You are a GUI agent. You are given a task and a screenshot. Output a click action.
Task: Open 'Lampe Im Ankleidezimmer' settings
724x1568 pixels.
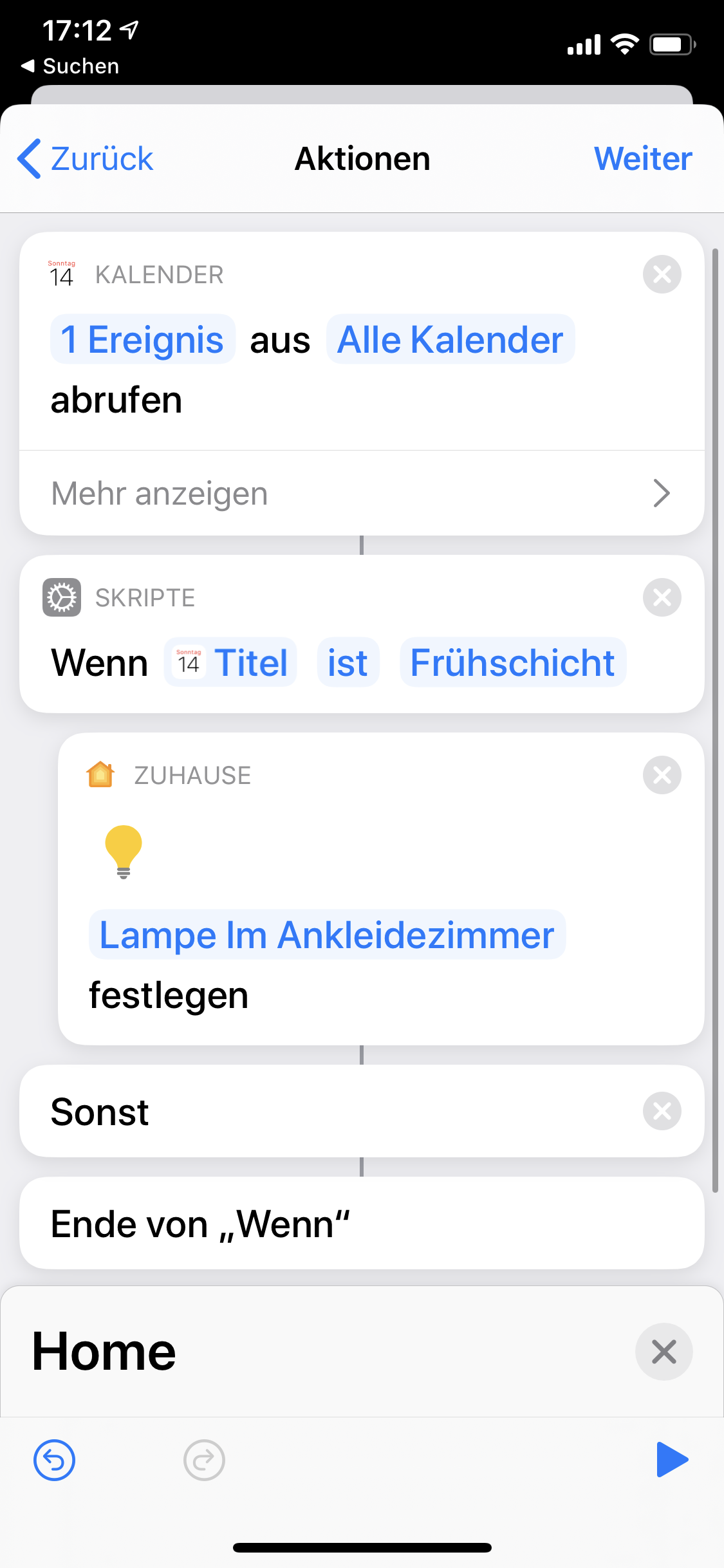point(327,935)
